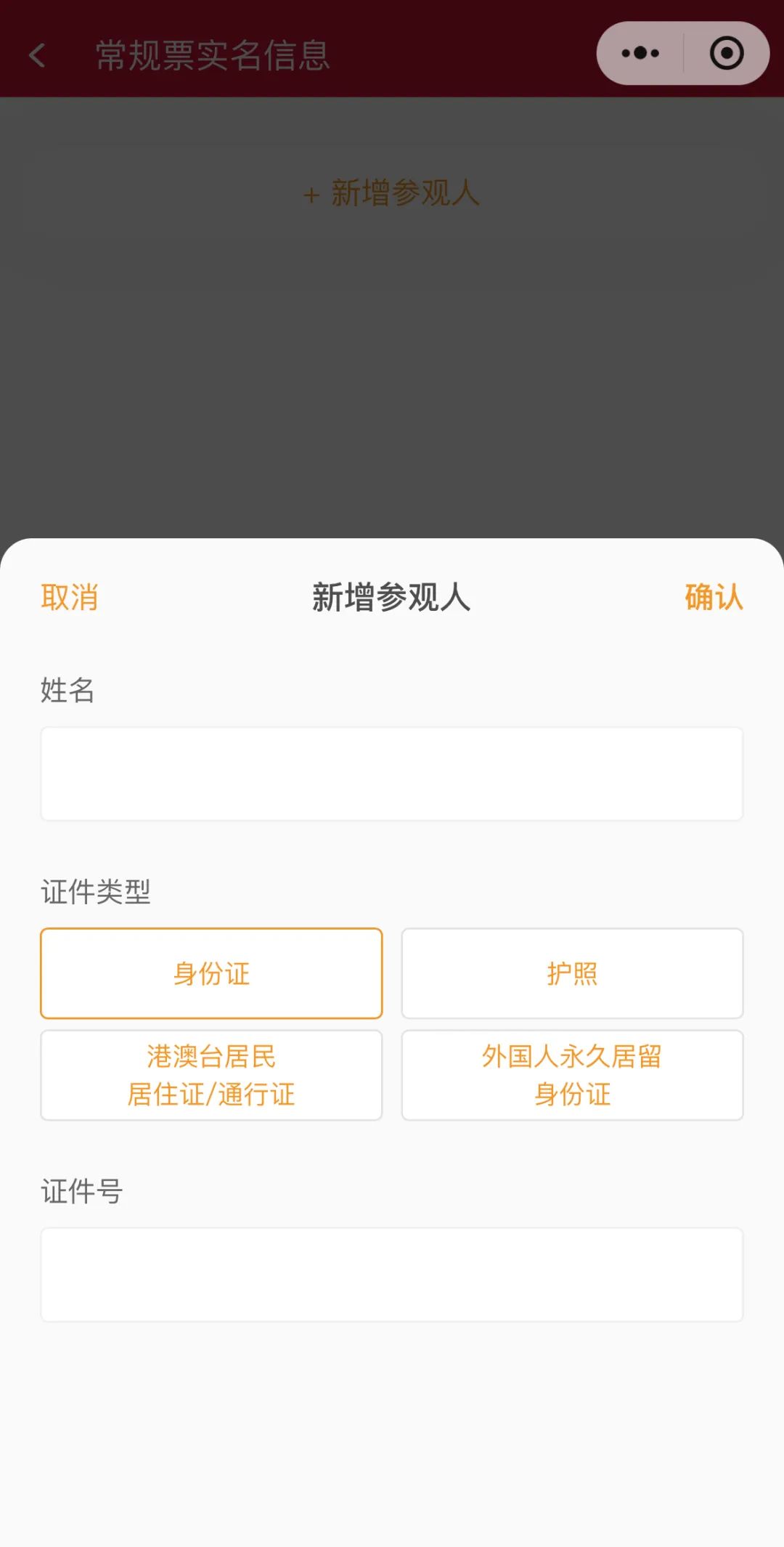Image resolution: width=784 pixels, height=1547 pixels.
Task: Select 港澳台居民居住证/通行证 ID type
Action: click(x=211, y=1075)
